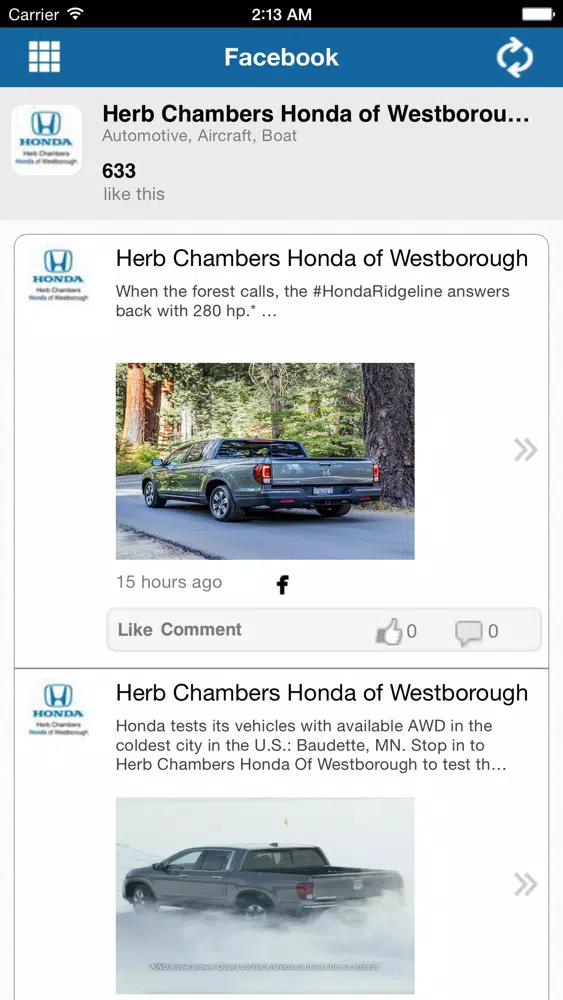This screenshot has width=563, height=1000.
Task: Open Facebook icon under forest post
Action: (x=282, y=584)
